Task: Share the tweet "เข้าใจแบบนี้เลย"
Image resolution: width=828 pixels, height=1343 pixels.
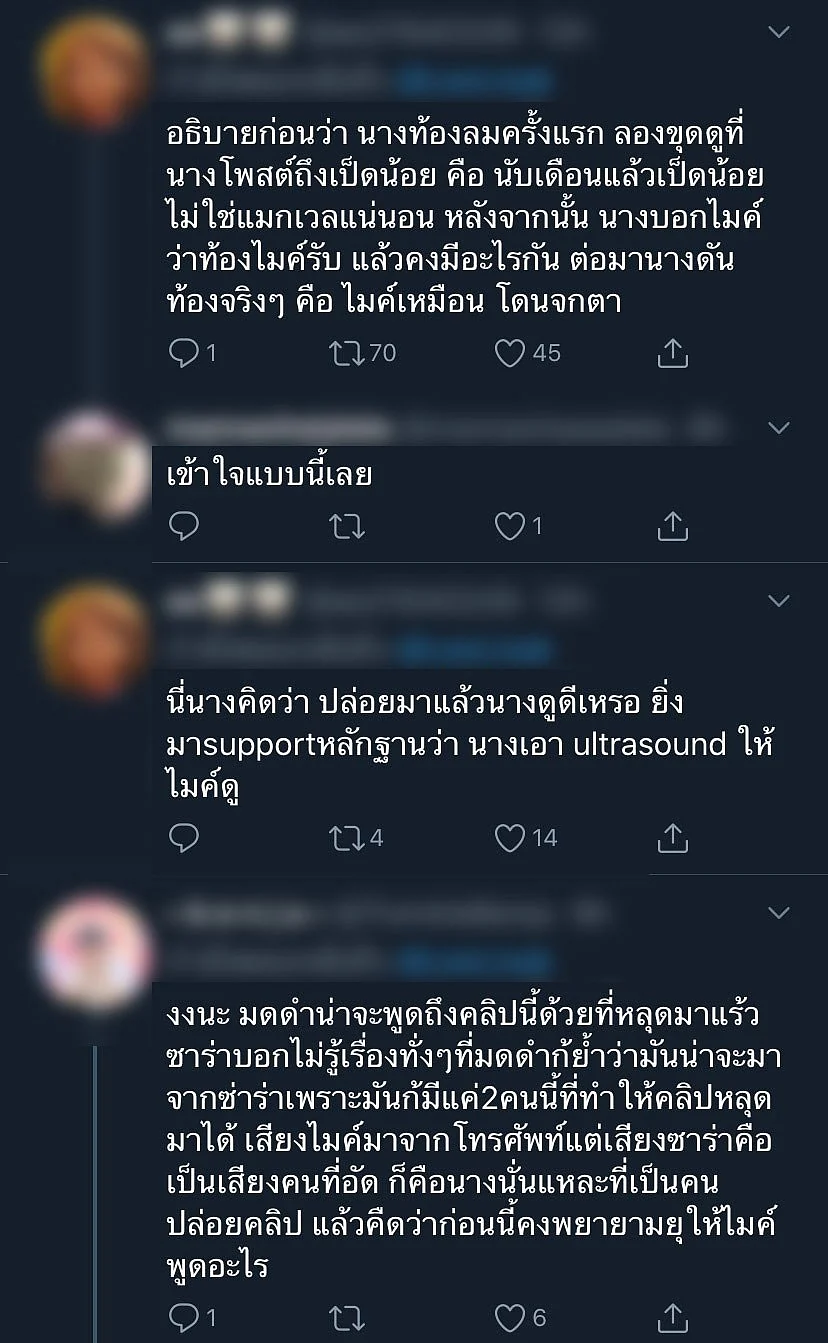Action: coord(674,526)
